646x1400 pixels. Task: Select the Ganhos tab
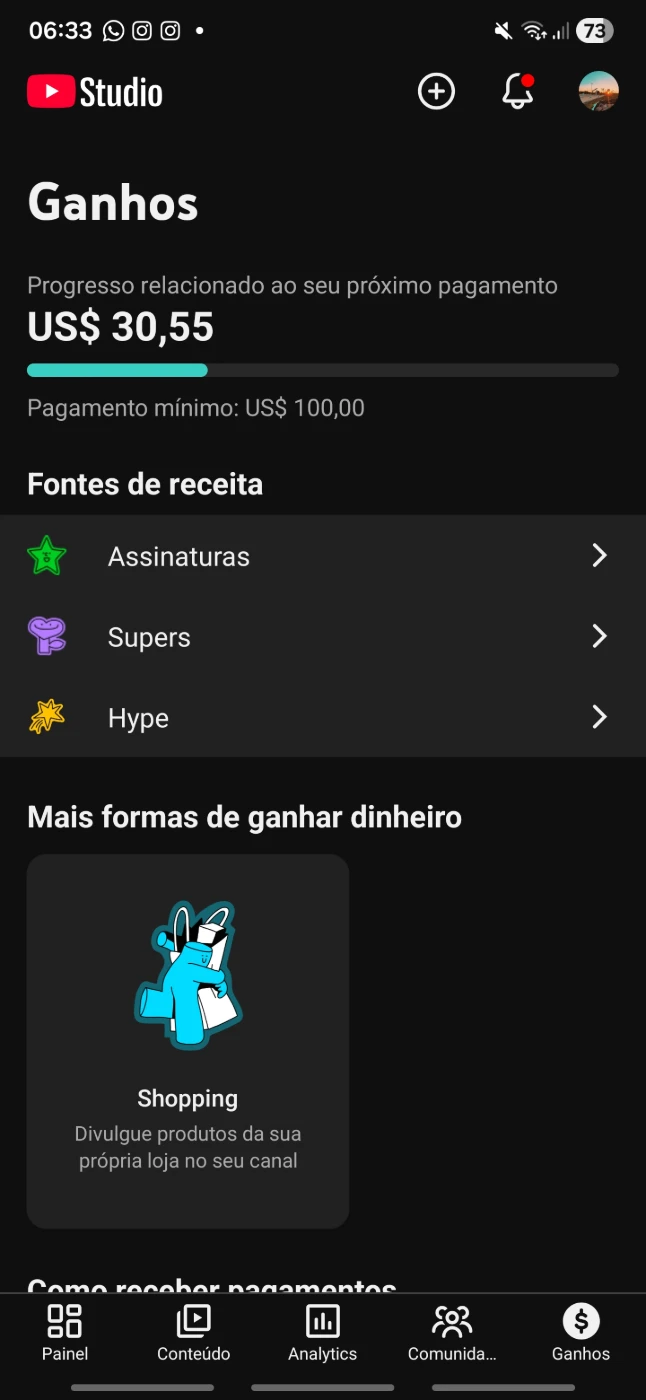581,1333
